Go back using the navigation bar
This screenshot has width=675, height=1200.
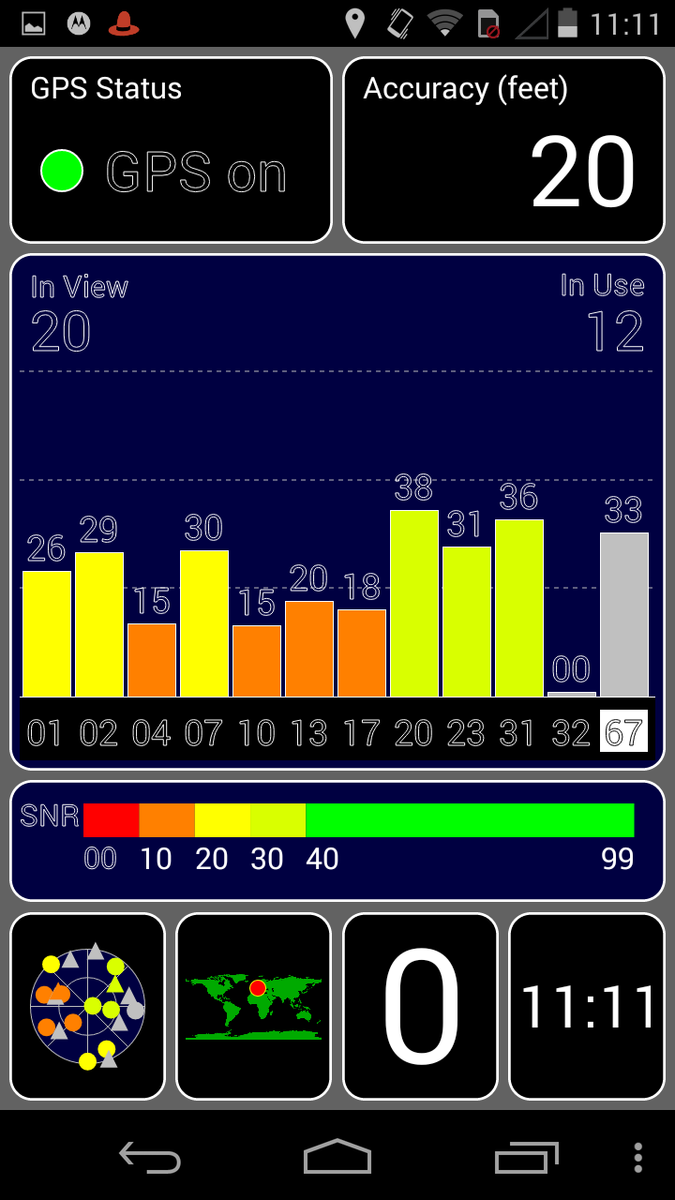[150, 1157]
